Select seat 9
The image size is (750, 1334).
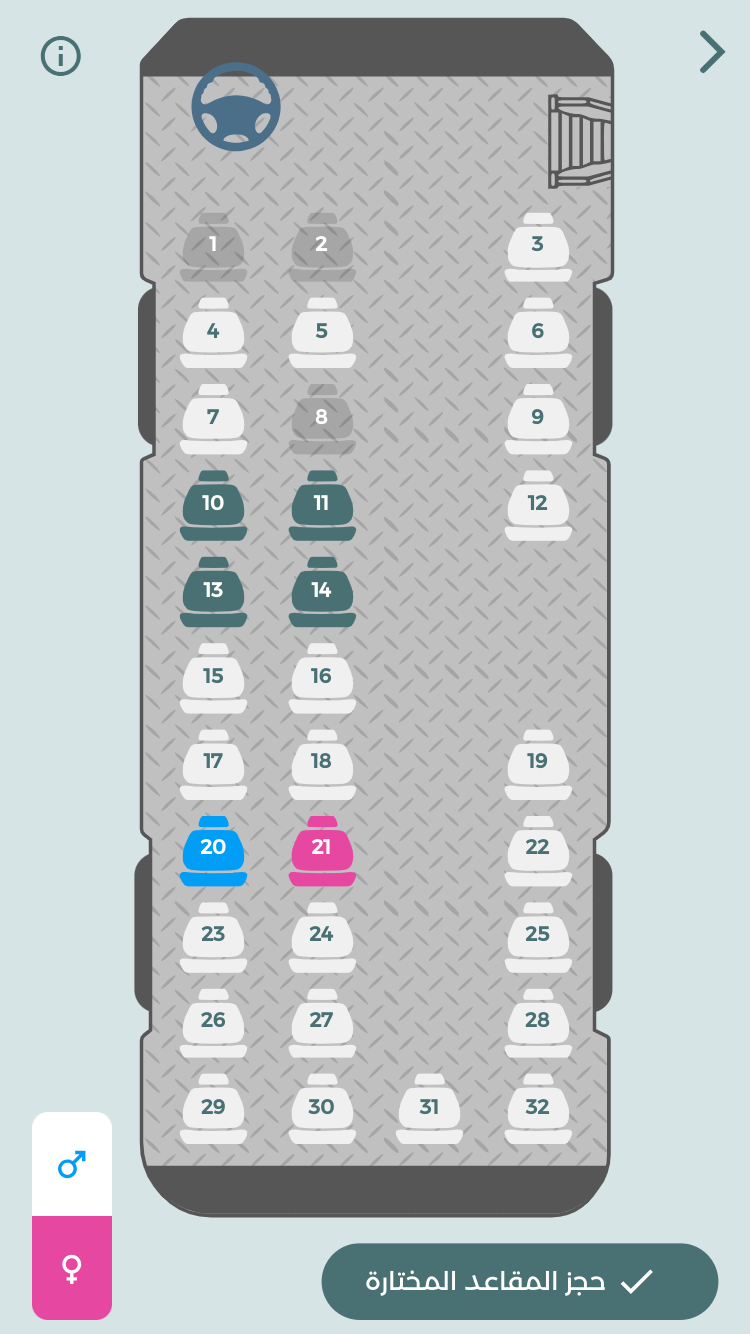click(x=538, y=420)
